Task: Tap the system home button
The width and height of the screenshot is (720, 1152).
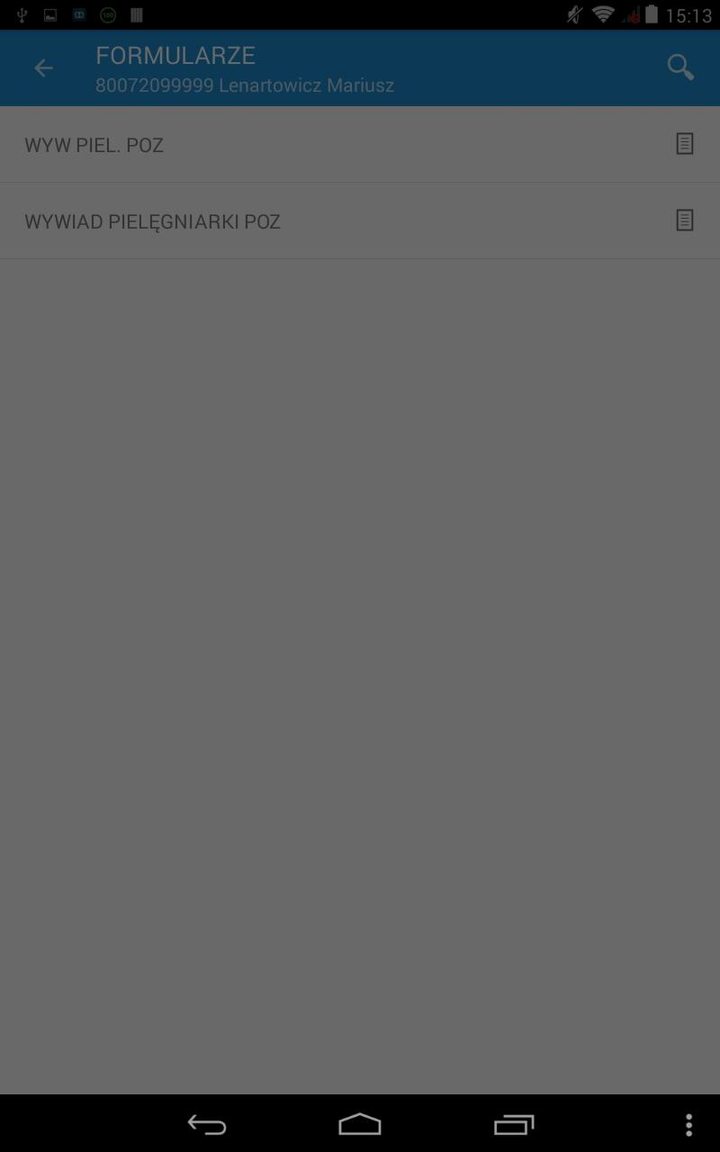Action: [360, 1125]
